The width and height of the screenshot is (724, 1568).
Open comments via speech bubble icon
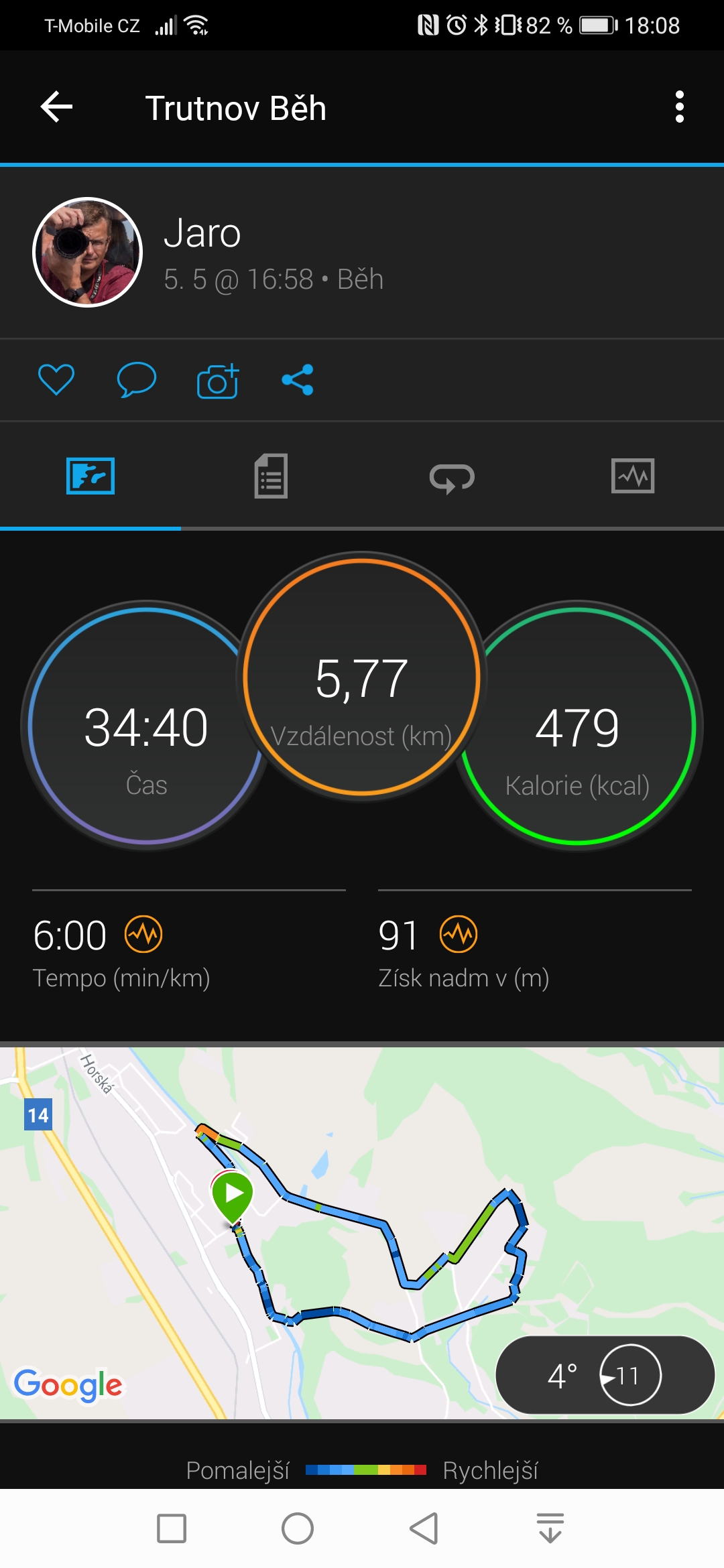pyautogui.click(x=137, y=380)
